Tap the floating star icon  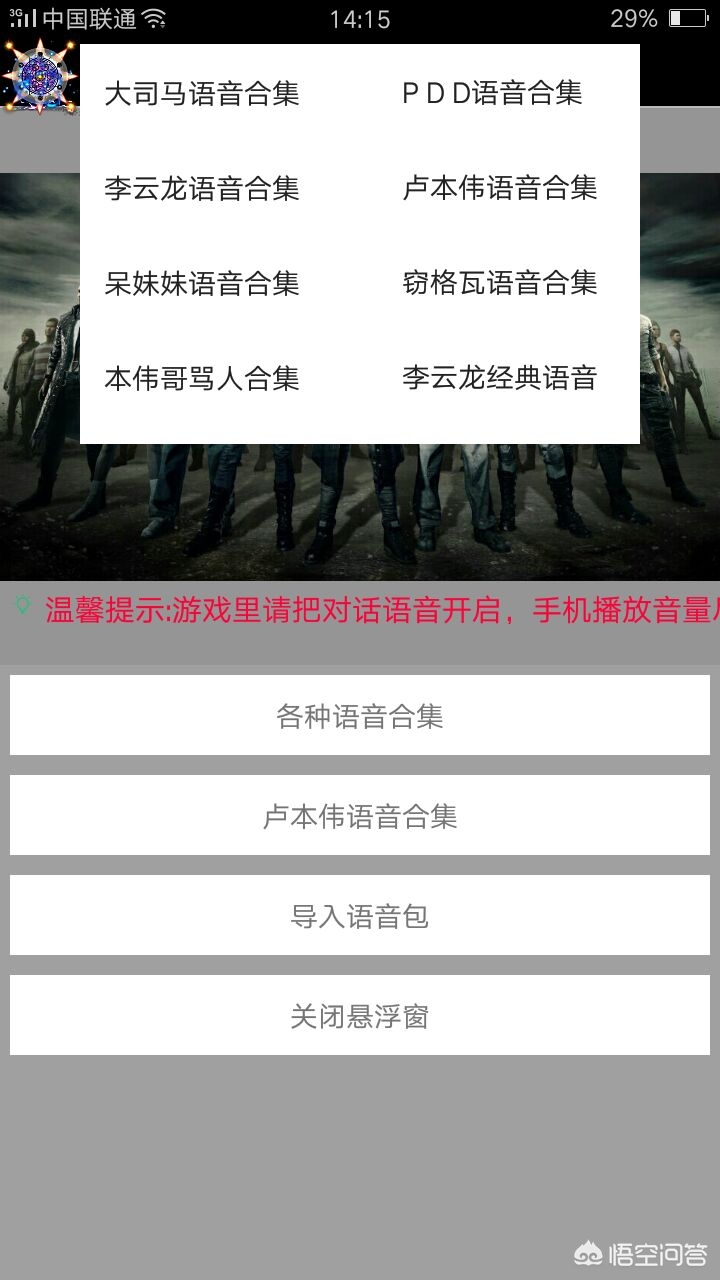pos(40,76)
